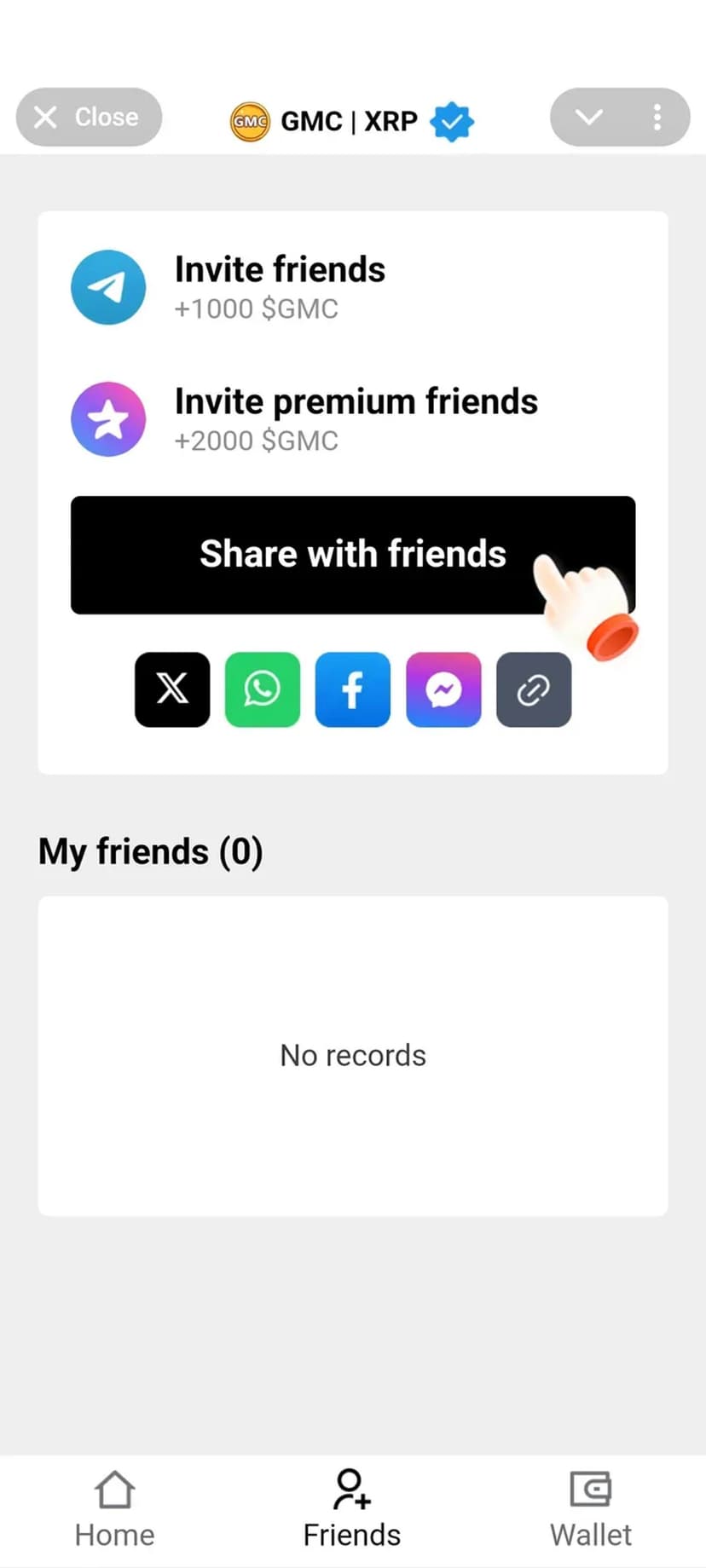Share invite link on X

point(172,689)
